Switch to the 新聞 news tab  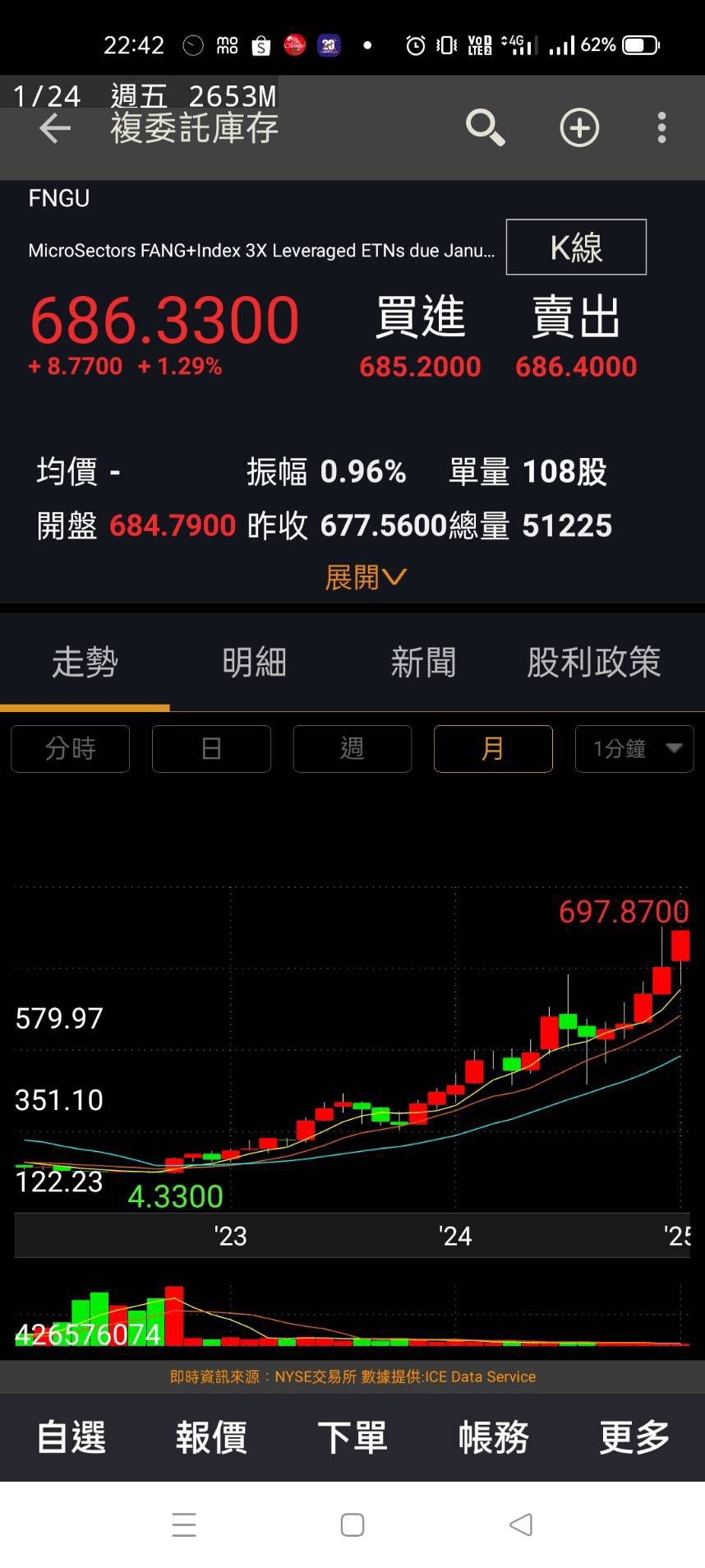422,662
